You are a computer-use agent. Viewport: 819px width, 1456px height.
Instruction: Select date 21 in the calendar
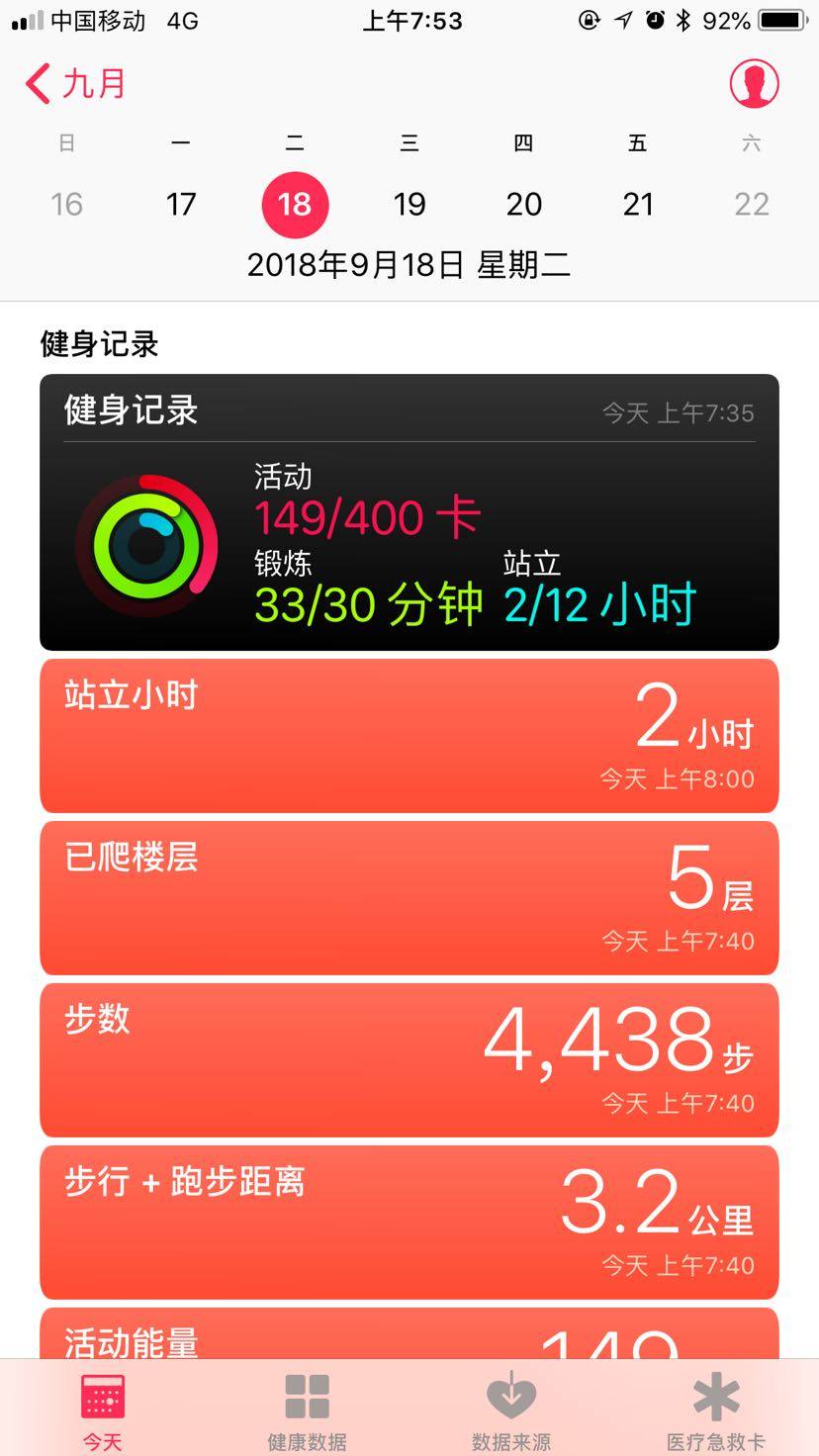638,204
